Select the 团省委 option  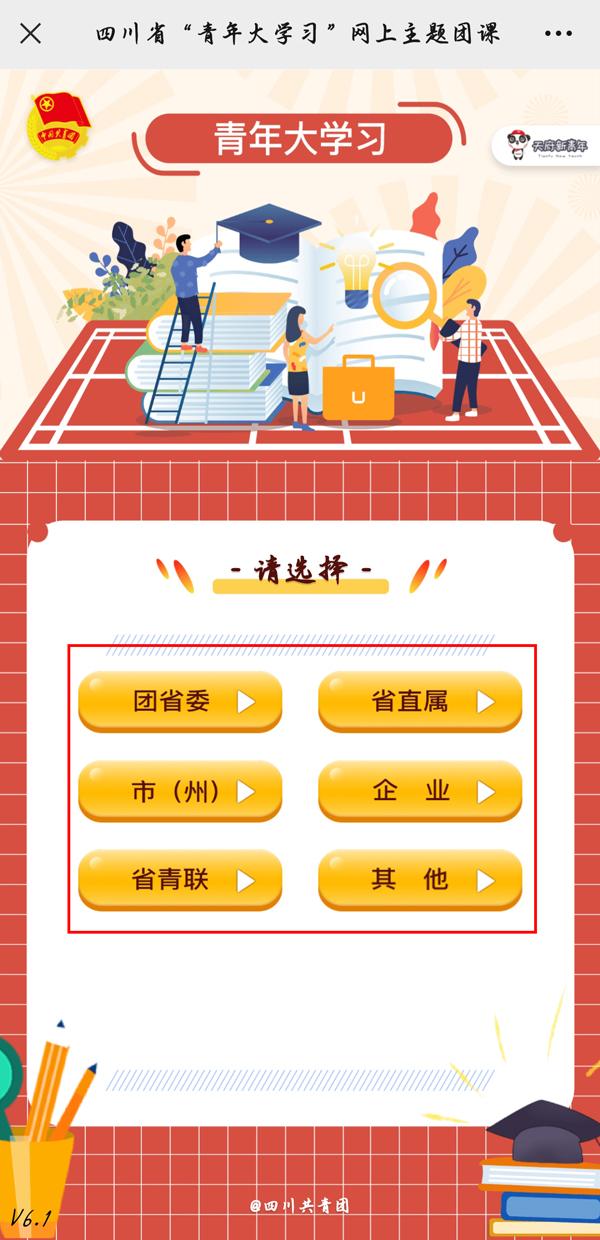(180, 702)
